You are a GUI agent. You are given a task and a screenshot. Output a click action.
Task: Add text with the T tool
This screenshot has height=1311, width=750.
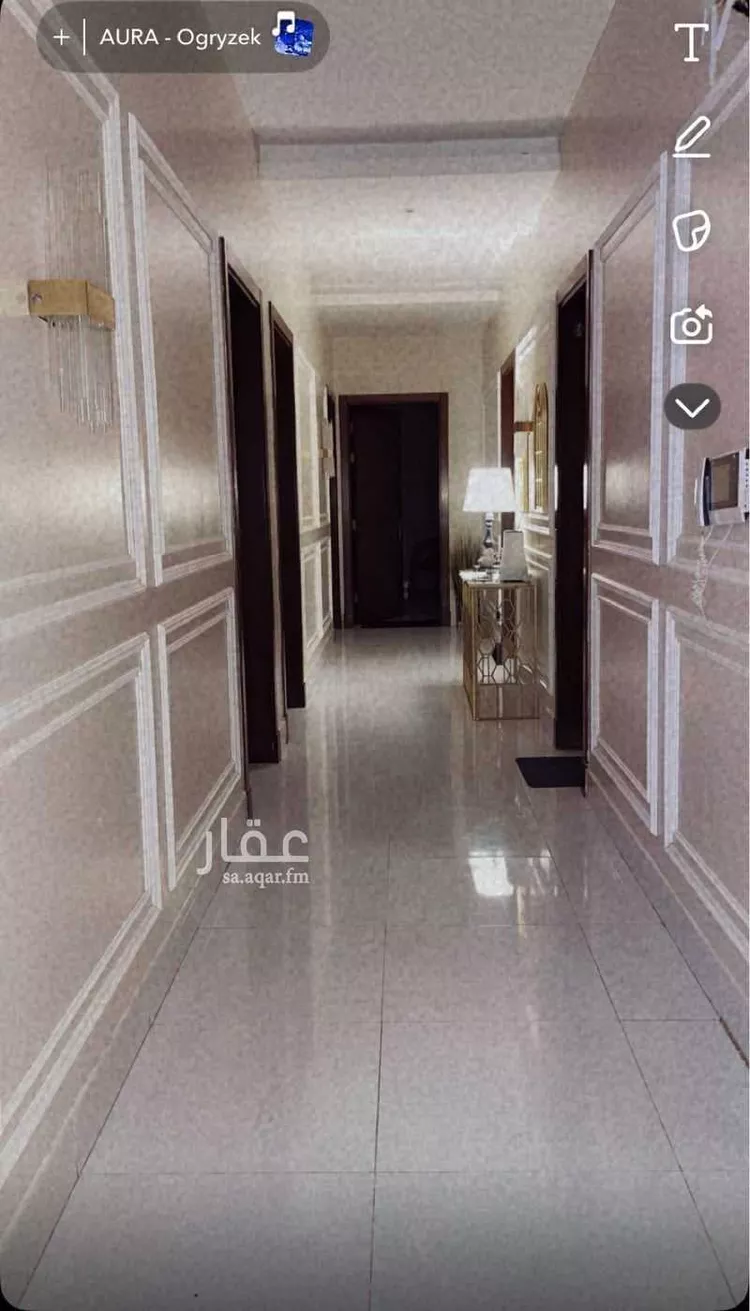(691, 42)
